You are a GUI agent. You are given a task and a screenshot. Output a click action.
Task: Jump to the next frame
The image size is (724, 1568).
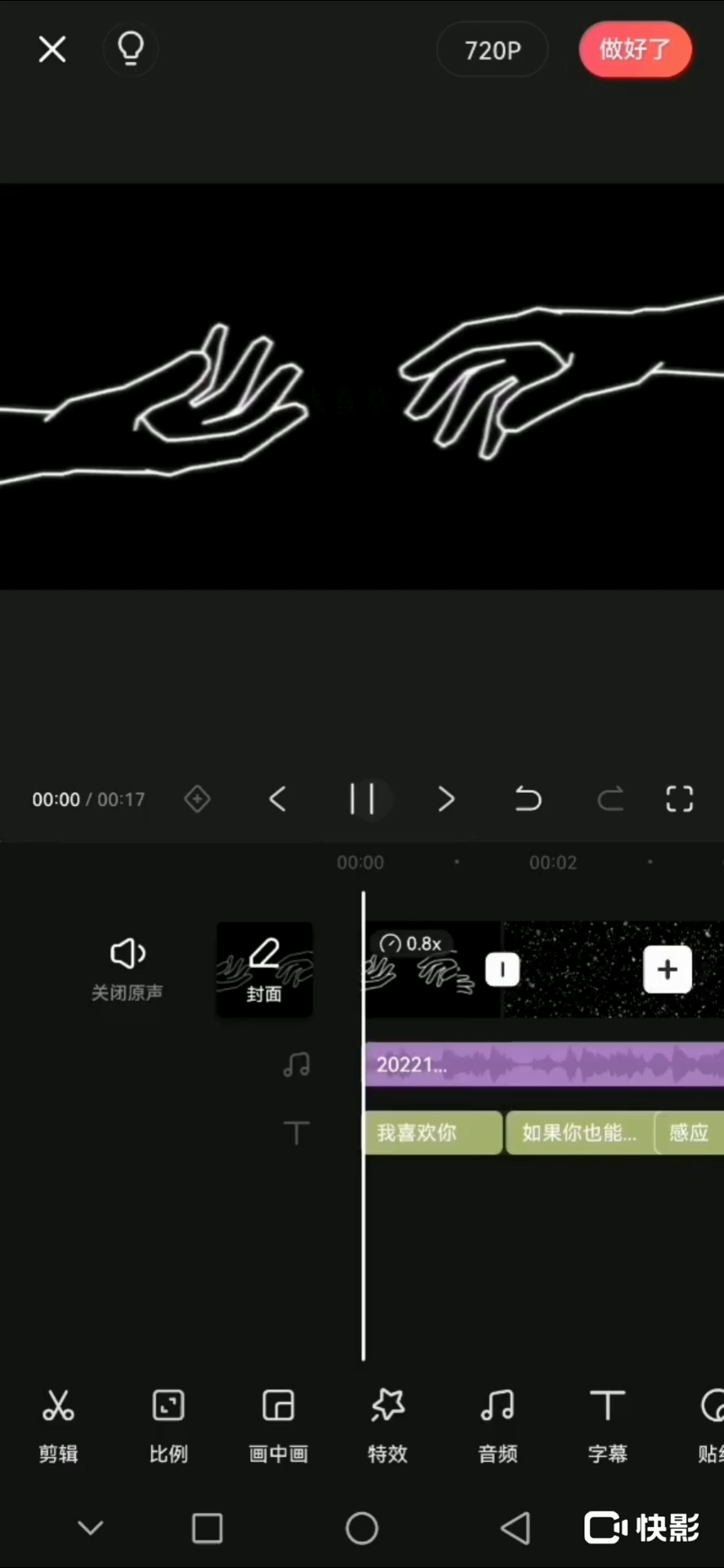pos(445,799)
